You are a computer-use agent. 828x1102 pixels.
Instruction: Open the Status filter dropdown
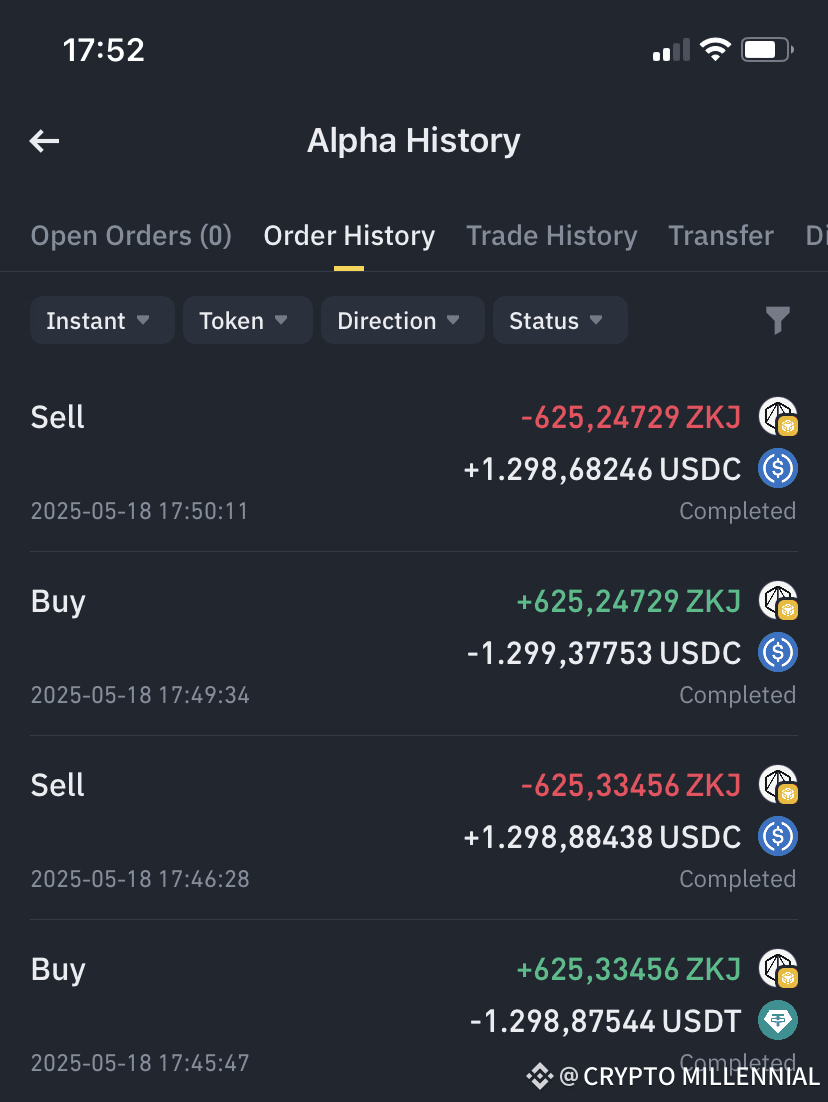560,321
